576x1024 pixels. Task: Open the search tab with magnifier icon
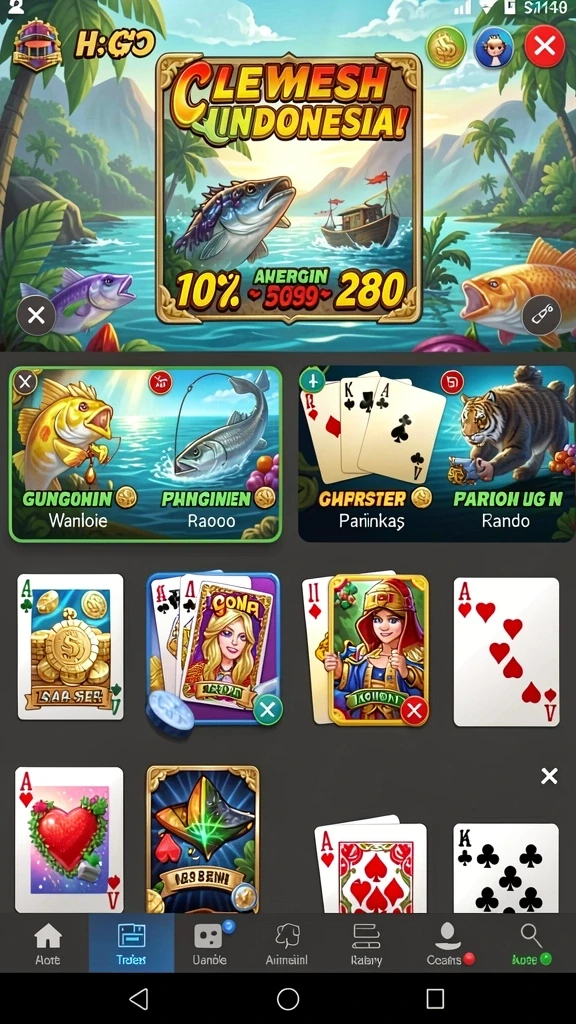532,943
